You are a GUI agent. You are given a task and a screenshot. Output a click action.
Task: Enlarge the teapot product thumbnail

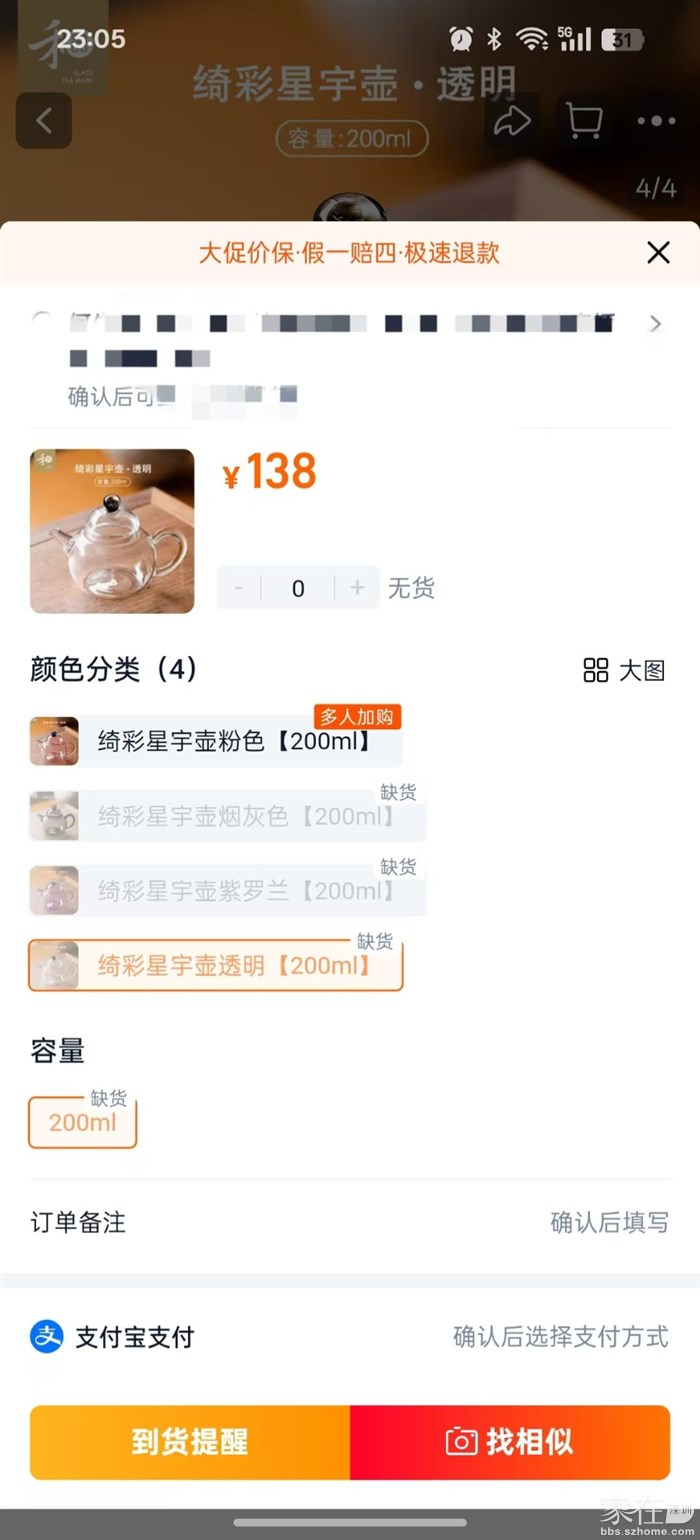[112, 531]
